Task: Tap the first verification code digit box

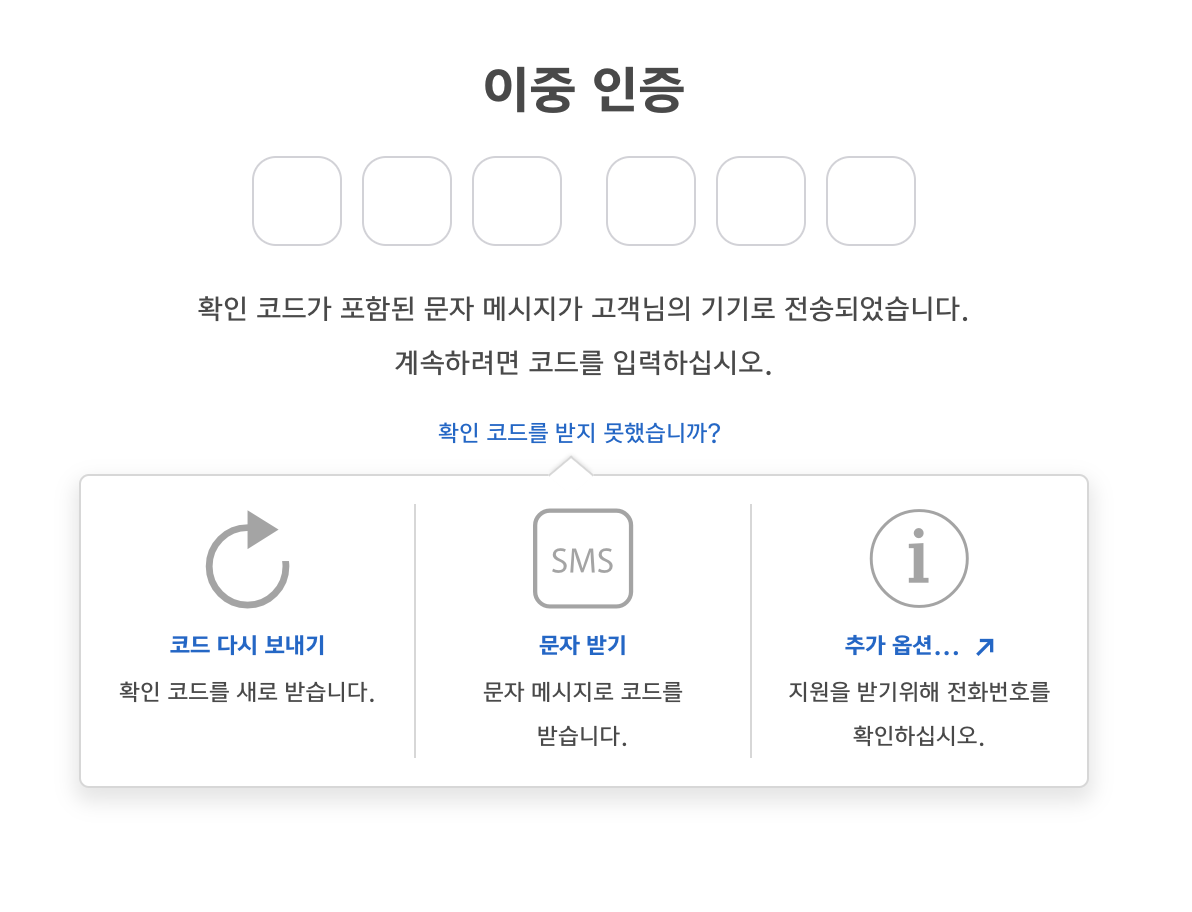Action: tap(297, 201)
